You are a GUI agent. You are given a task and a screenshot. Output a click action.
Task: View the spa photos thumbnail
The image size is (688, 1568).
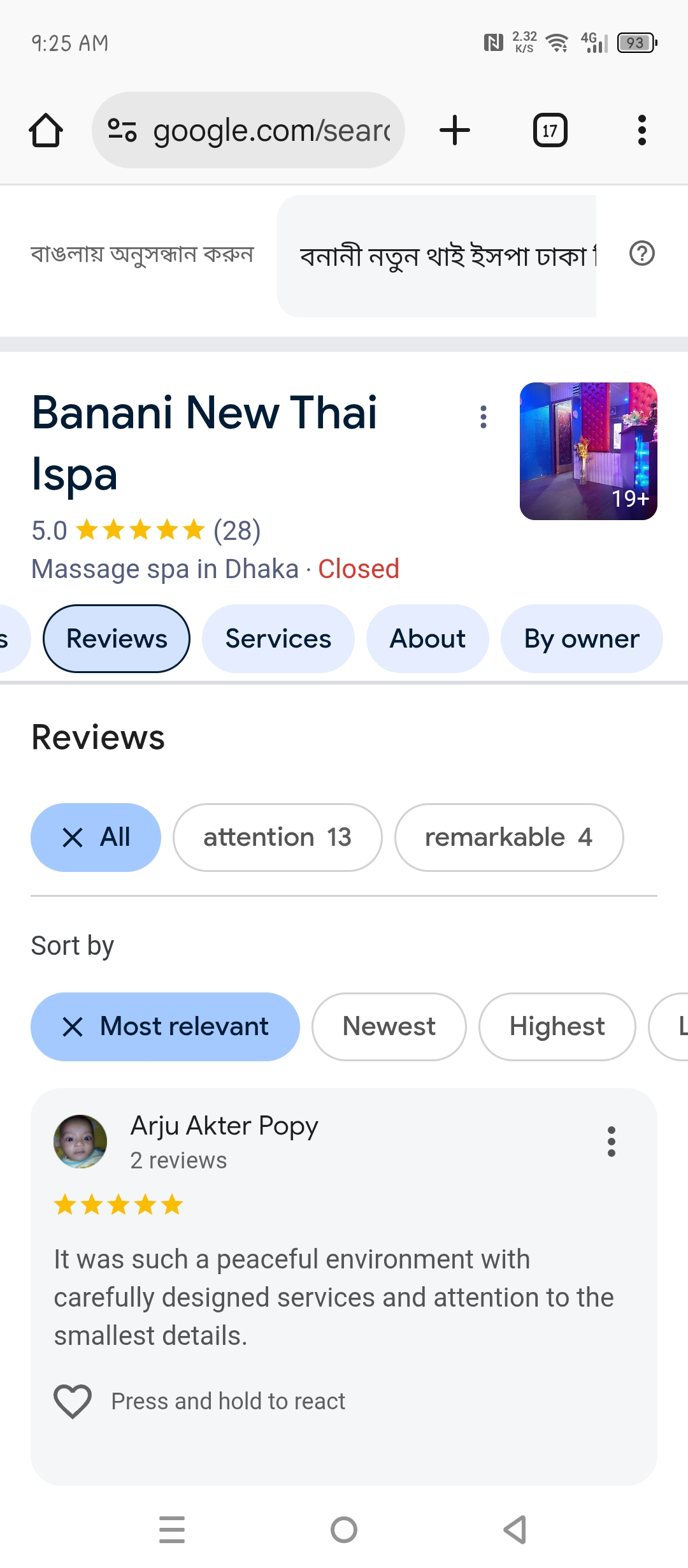click(x=588, y=451)
